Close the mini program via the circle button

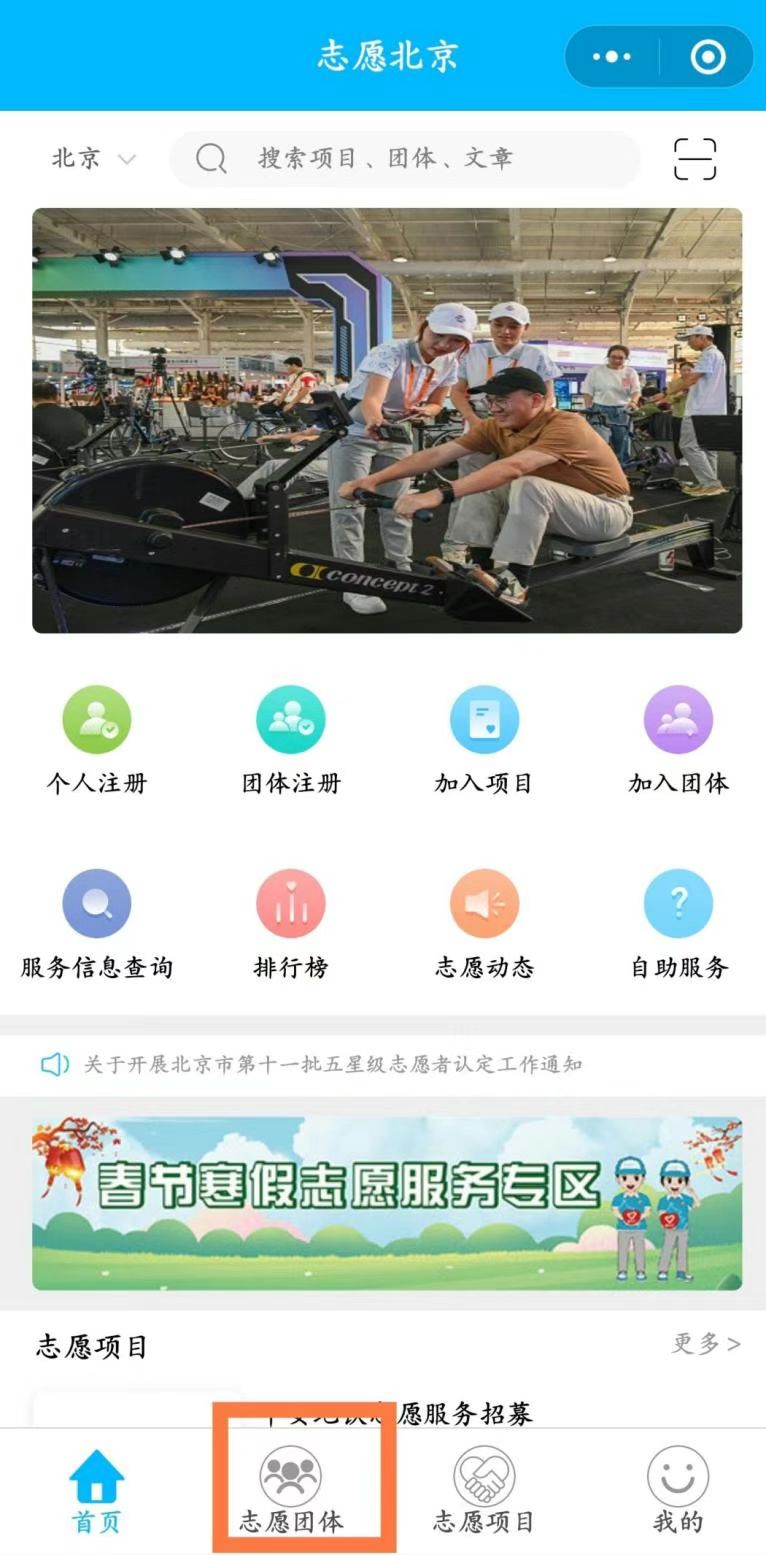point(708,57)
